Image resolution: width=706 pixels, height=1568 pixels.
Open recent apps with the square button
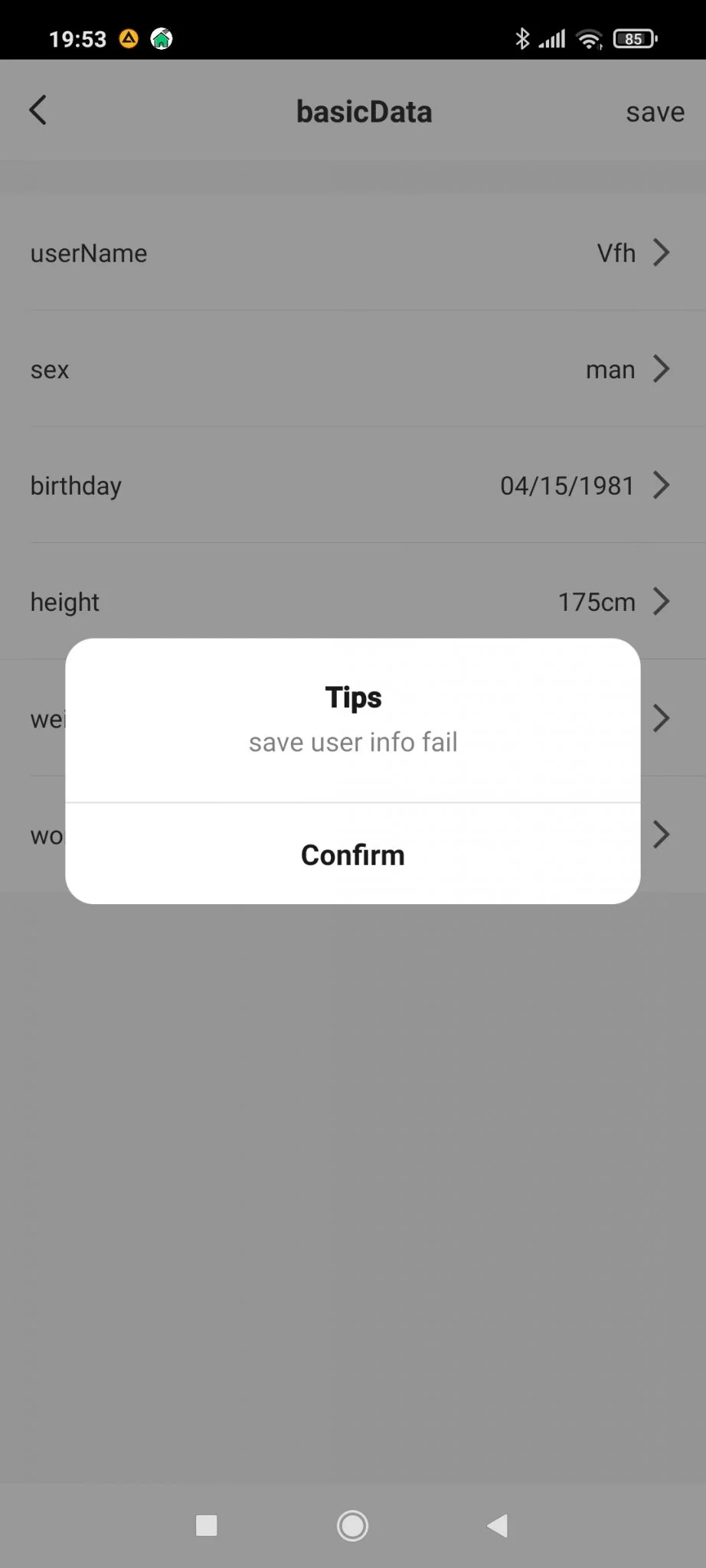[207, 1526]
